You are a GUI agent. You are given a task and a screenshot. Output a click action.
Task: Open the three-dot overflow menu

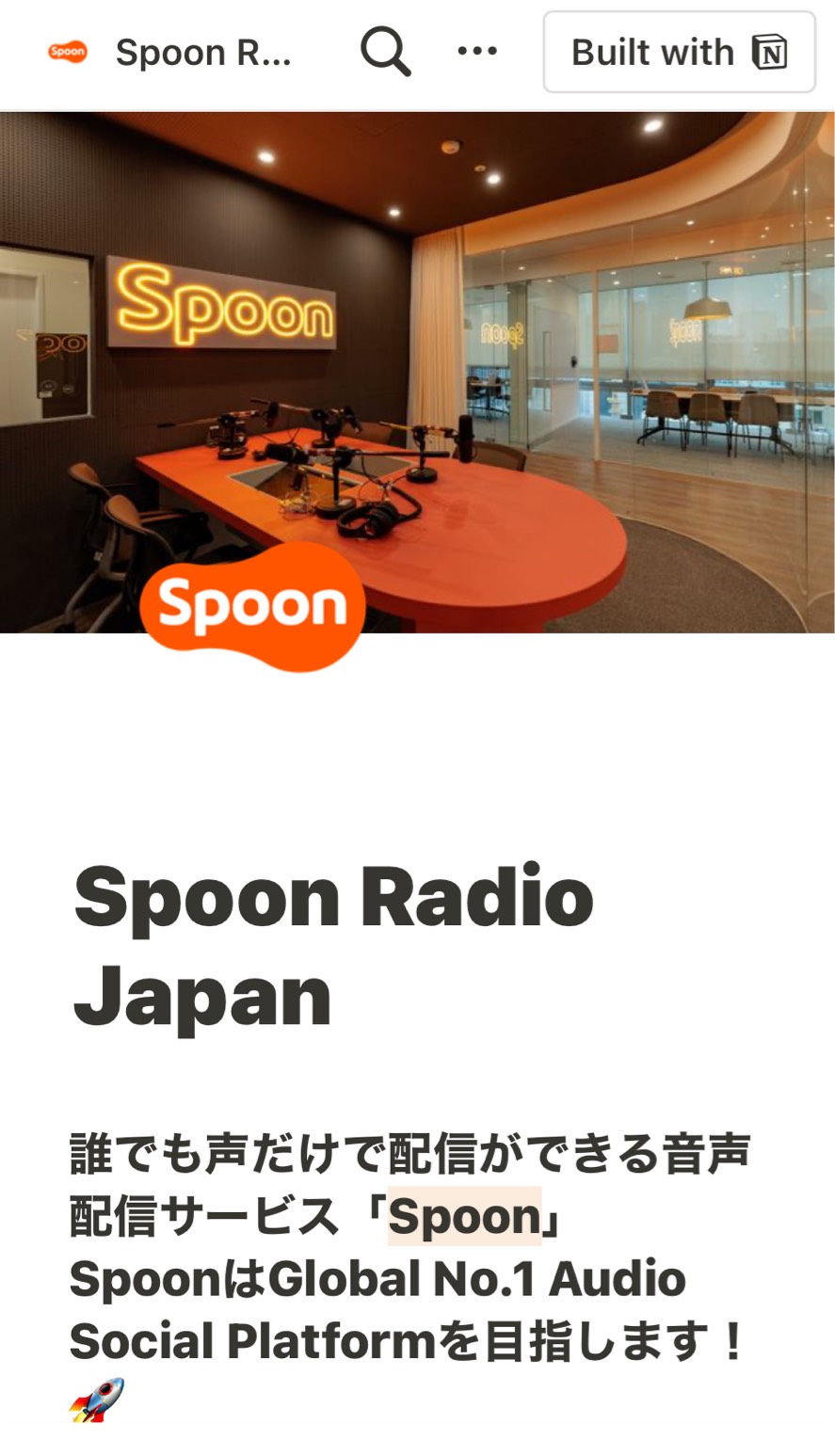477,52
